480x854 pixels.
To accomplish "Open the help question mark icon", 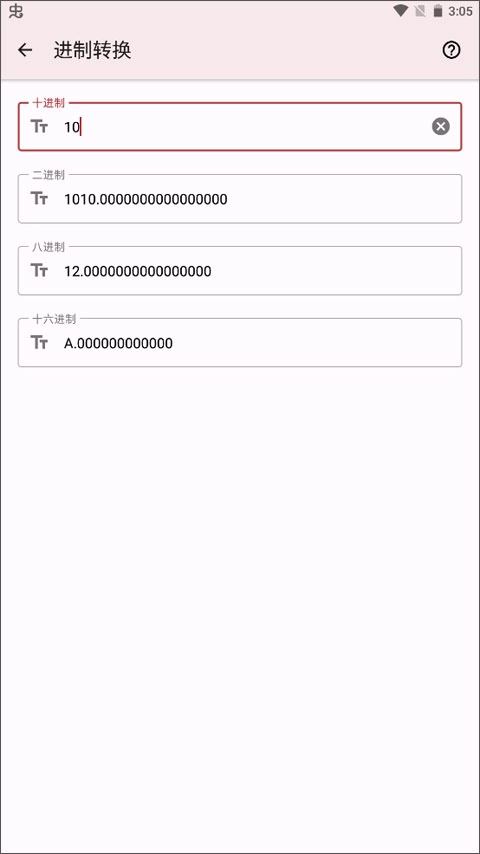I will pos(451,51).
